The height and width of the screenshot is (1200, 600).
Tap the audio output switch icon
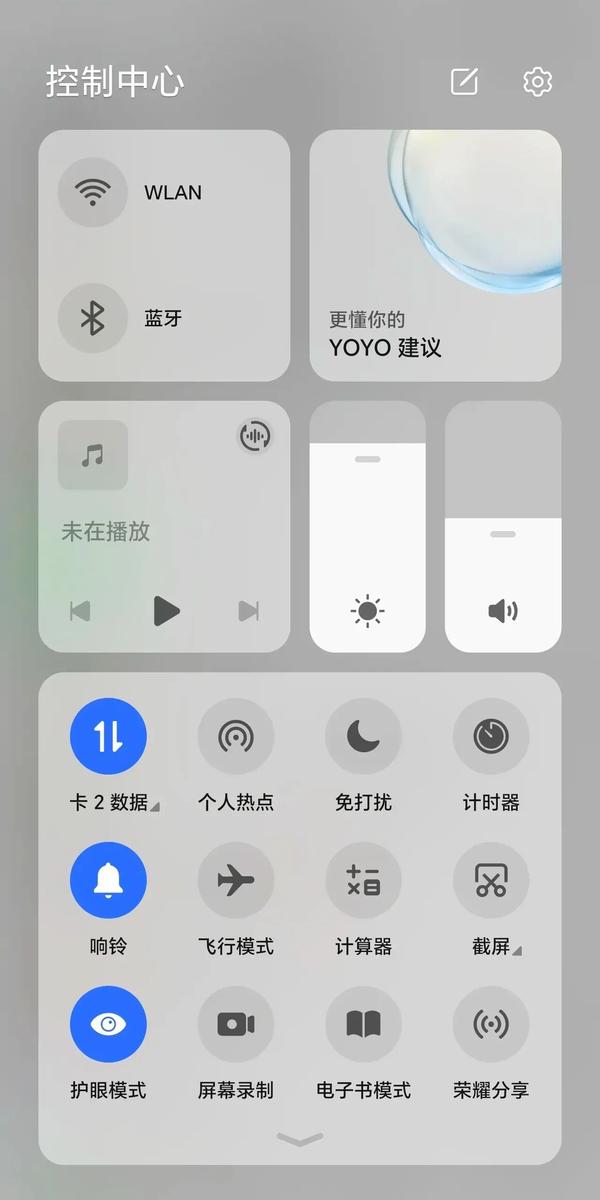(x=255, y=435)
